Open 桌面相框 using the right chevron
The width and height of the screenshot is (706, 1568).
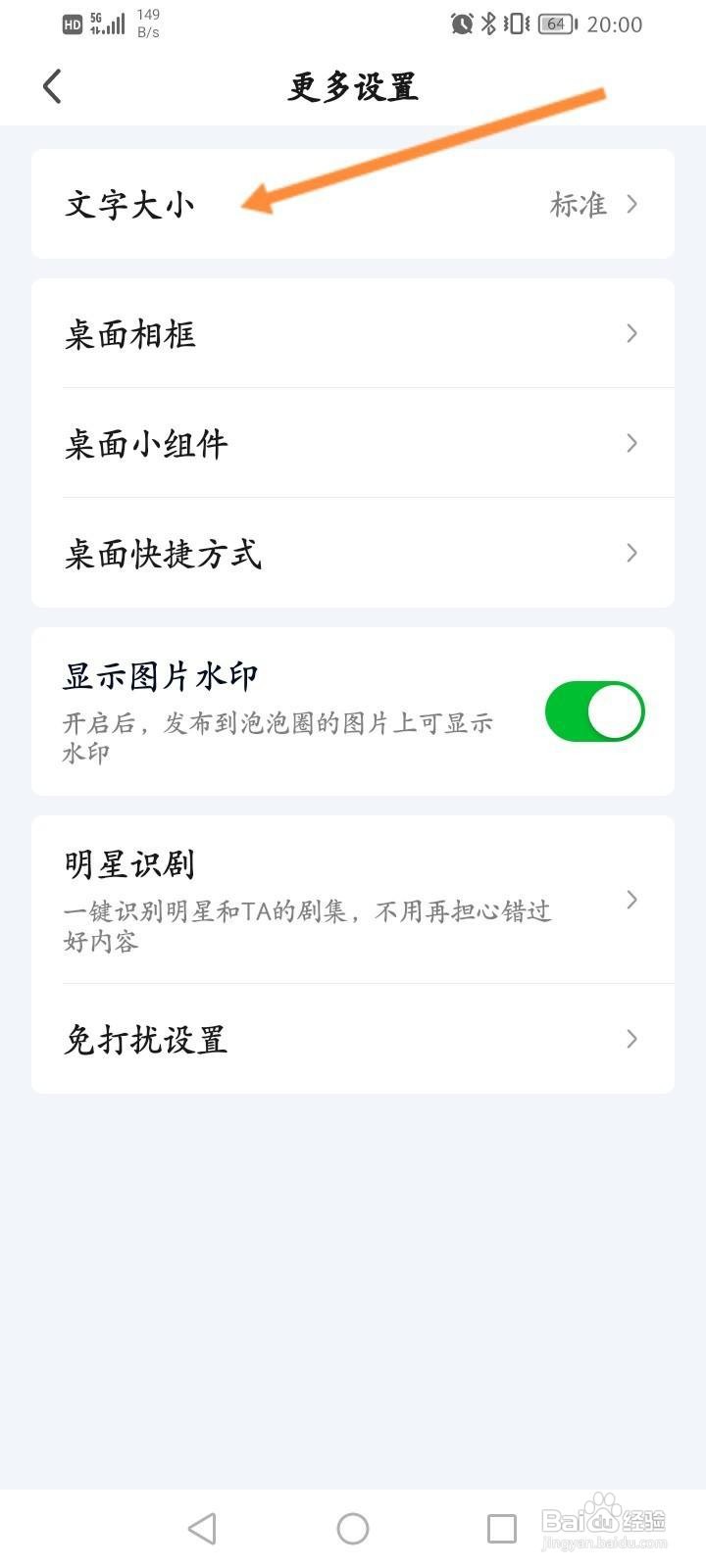[x=632, y=333]
